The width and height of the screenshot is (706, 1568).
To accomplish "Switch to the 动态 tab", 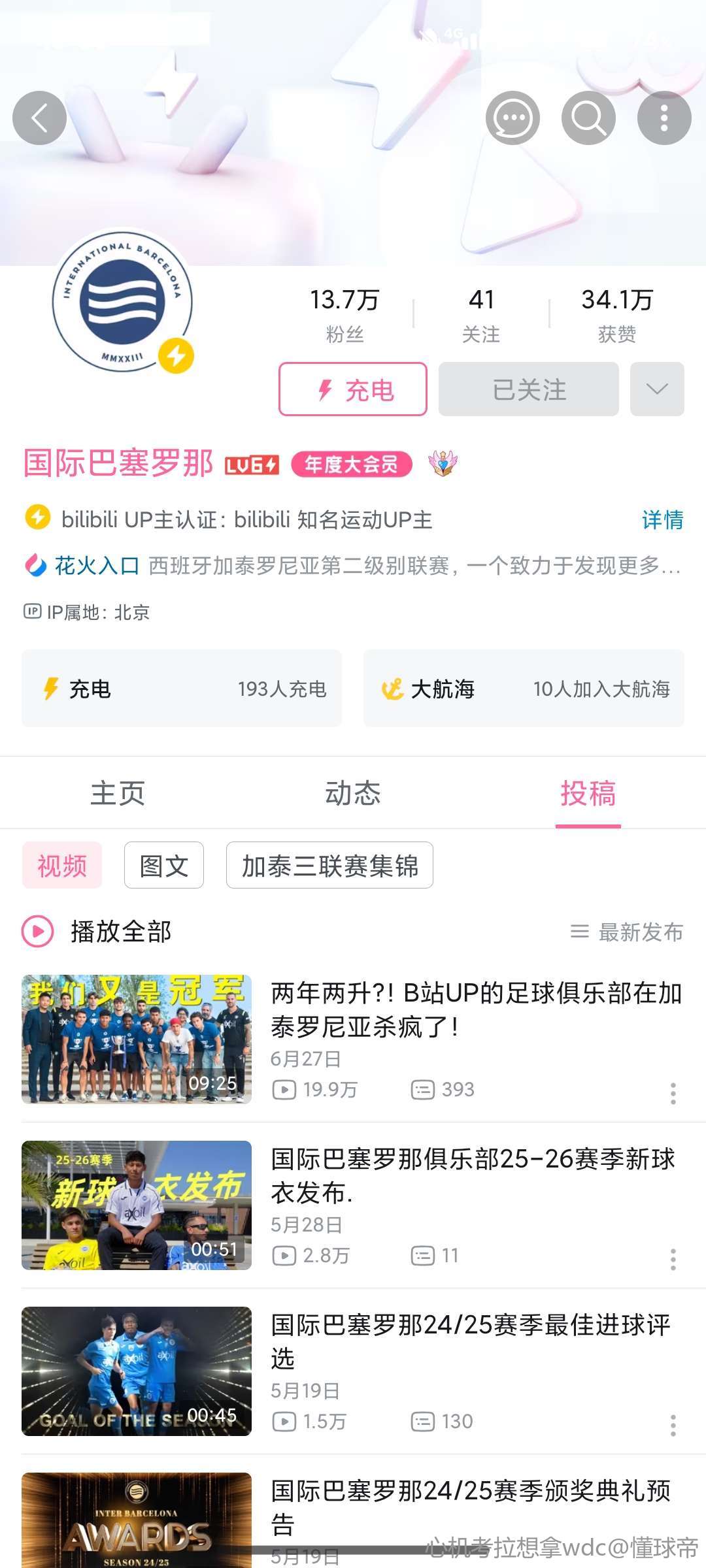I will click(x=353, y=794).
